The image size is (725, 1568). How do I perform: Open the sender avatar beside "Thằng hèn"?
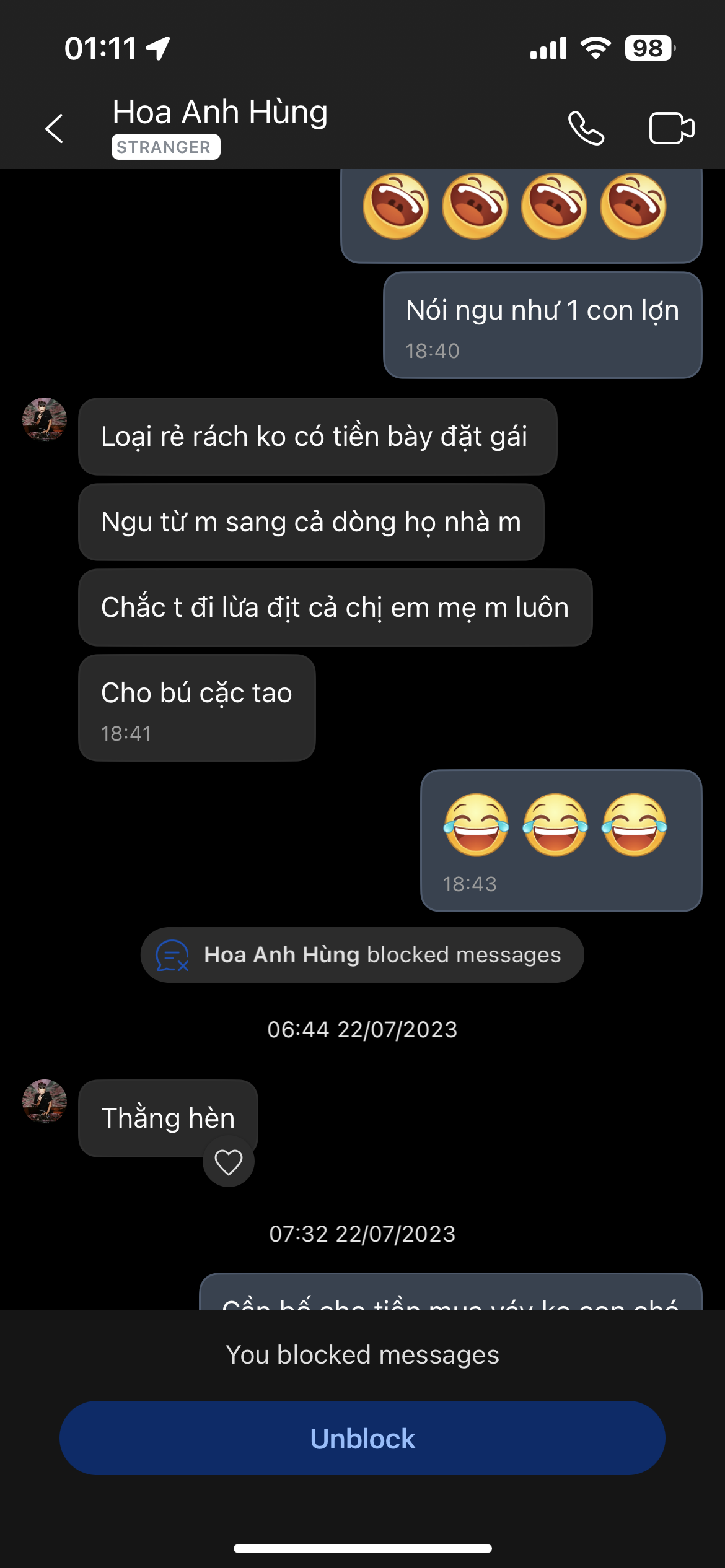(x=45, y=1101)
